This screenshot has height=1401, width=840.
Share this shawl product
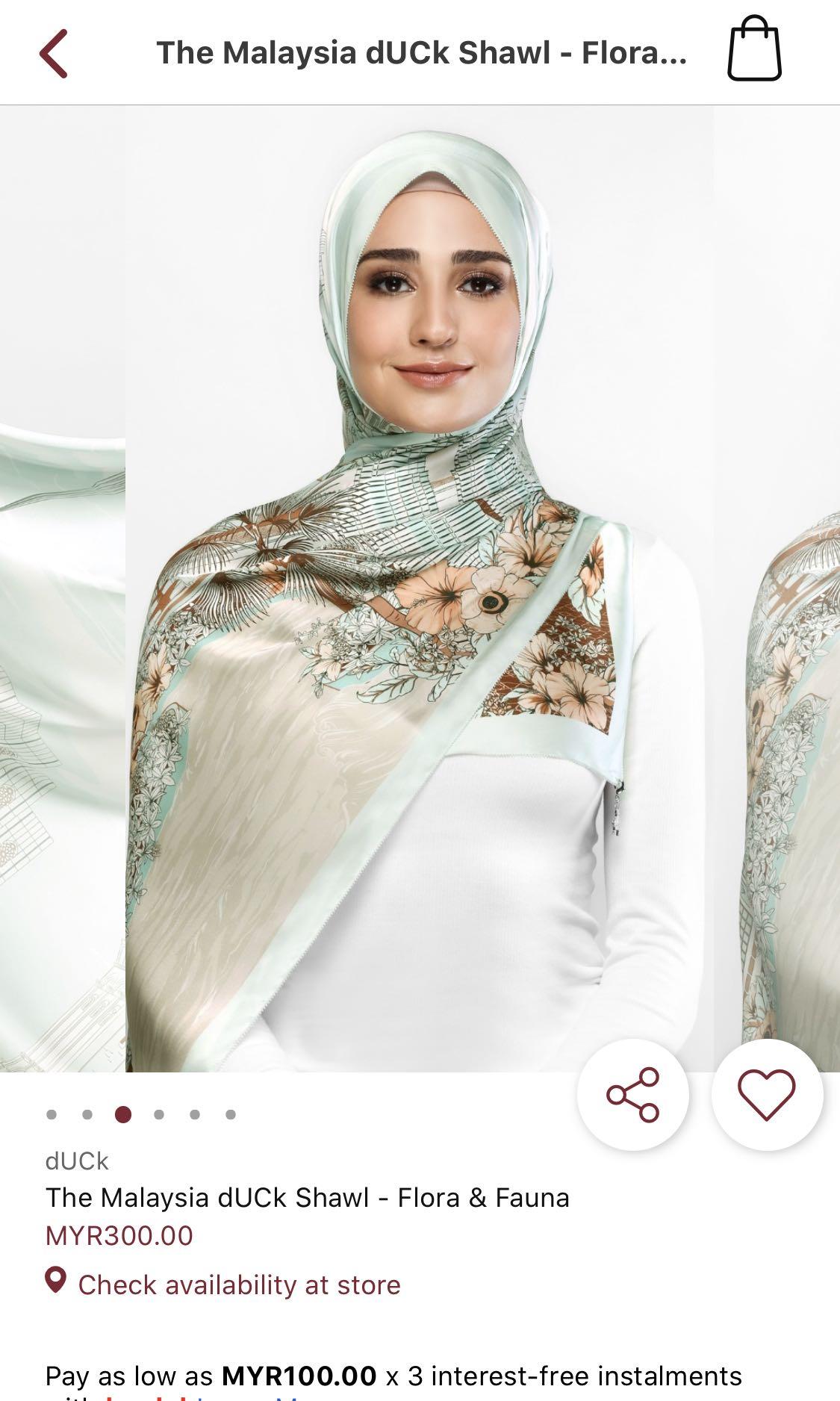[x=632, y=1095]
